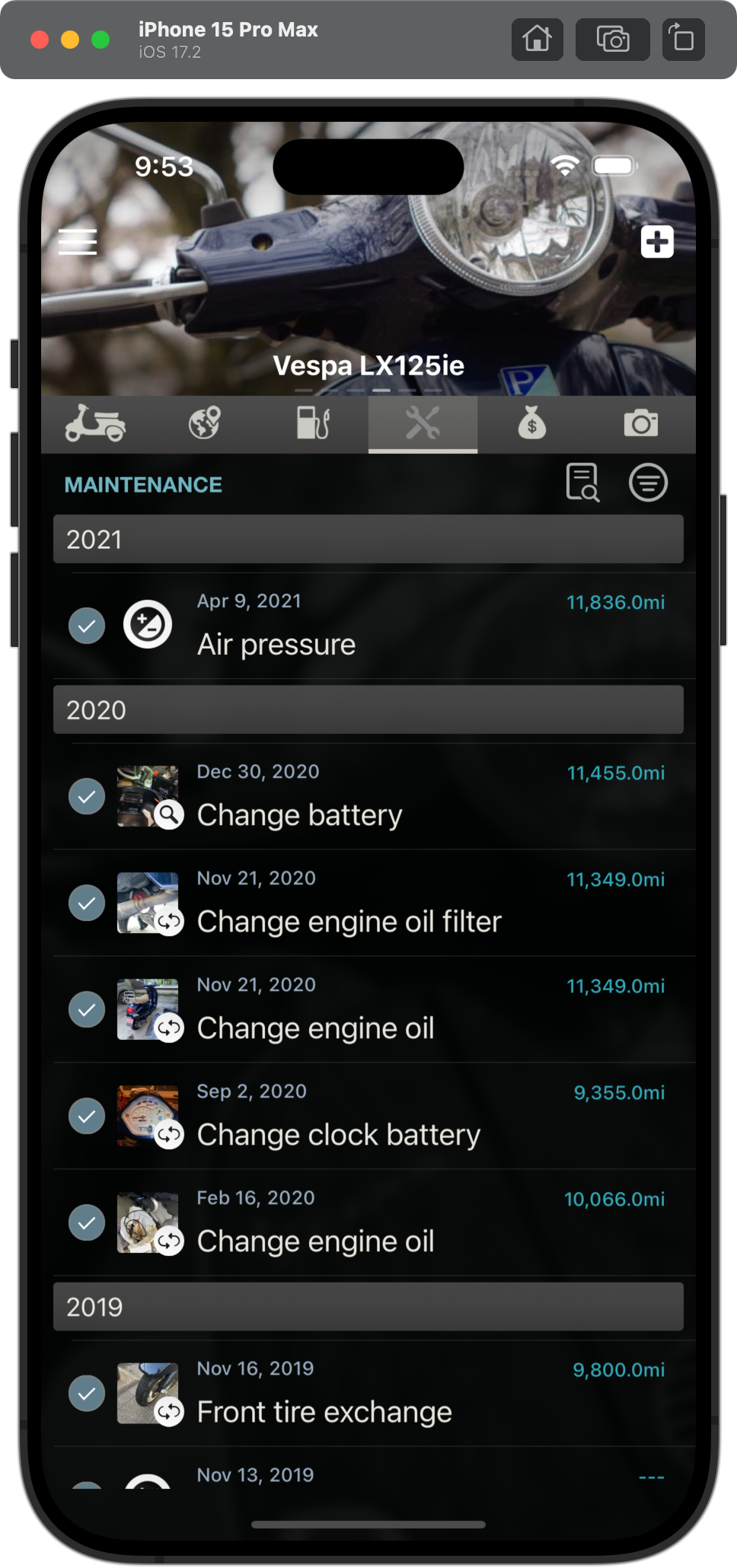
Task: Search the maintenance records
Action: pos(583,483)
